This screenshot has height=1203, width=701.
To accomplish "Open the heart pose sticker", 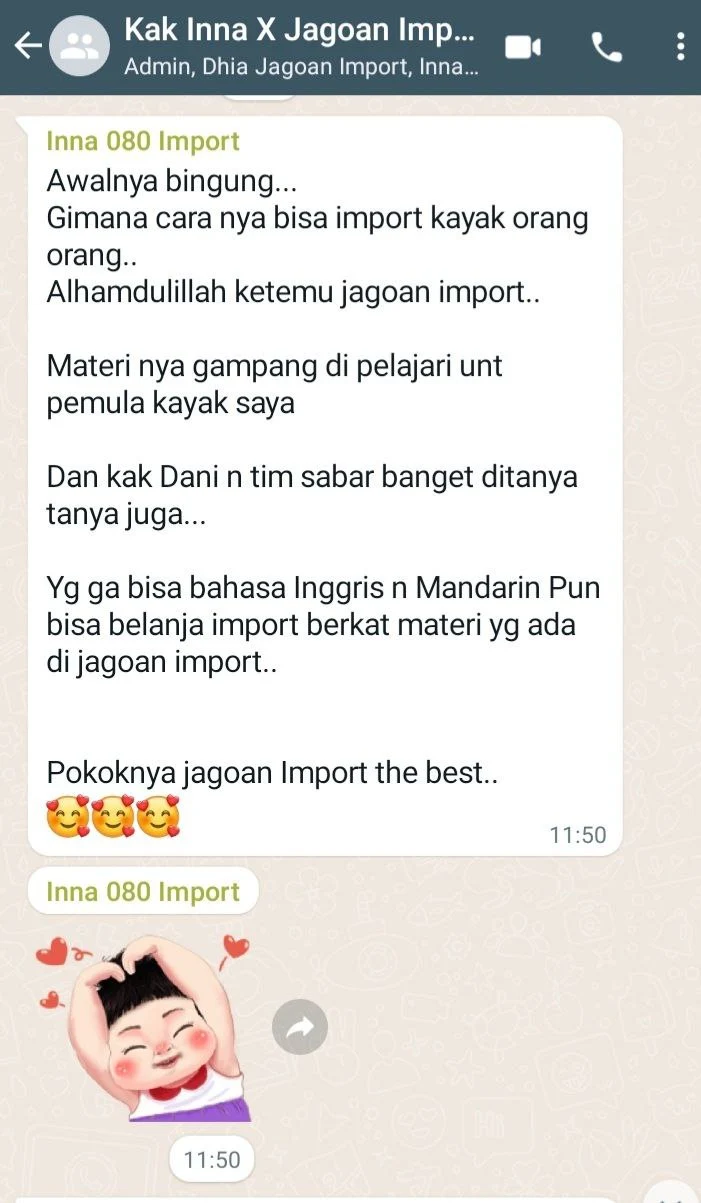I will click(x=145, y=1026).
